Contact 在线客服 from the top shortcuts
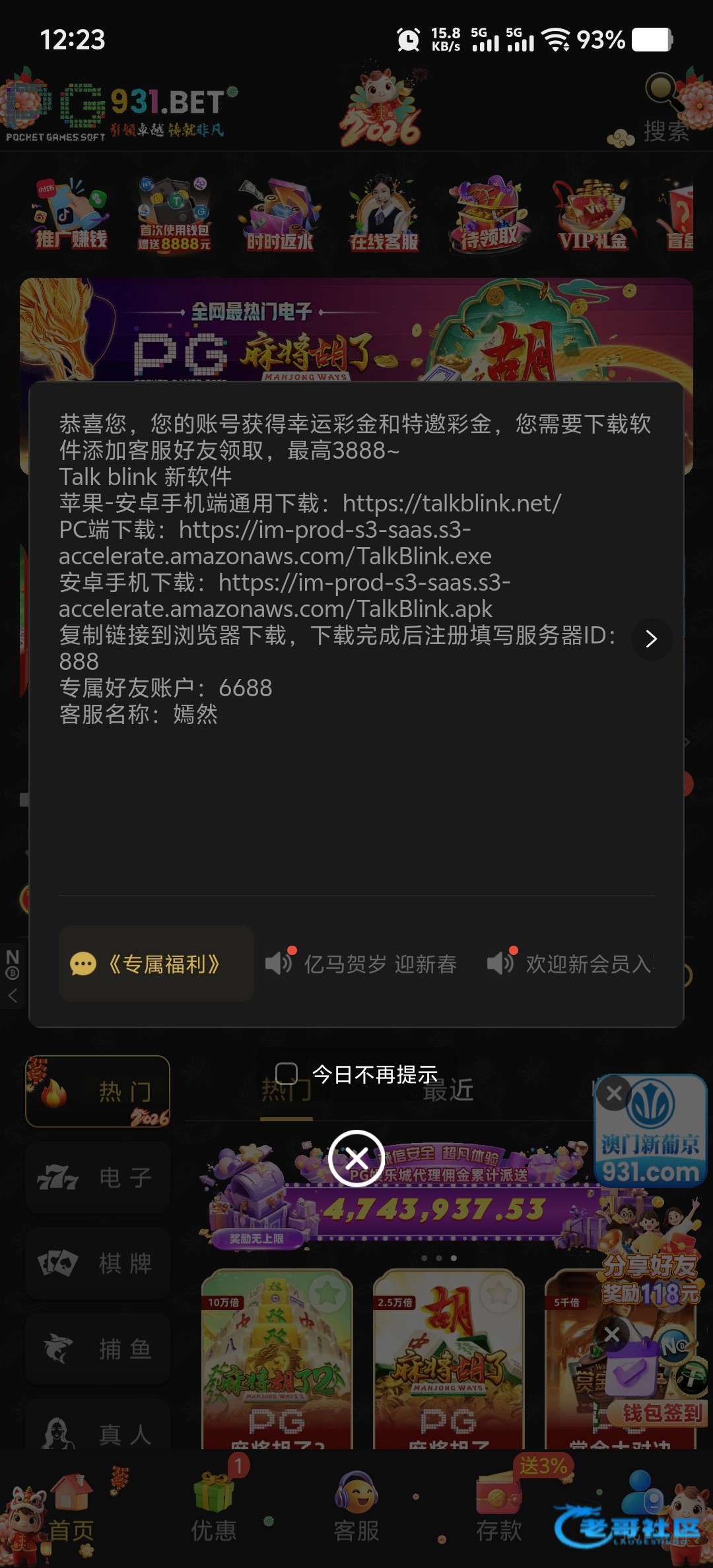Image resolution: width=713 pixels, height=1568 pixels. pos(384,214)
